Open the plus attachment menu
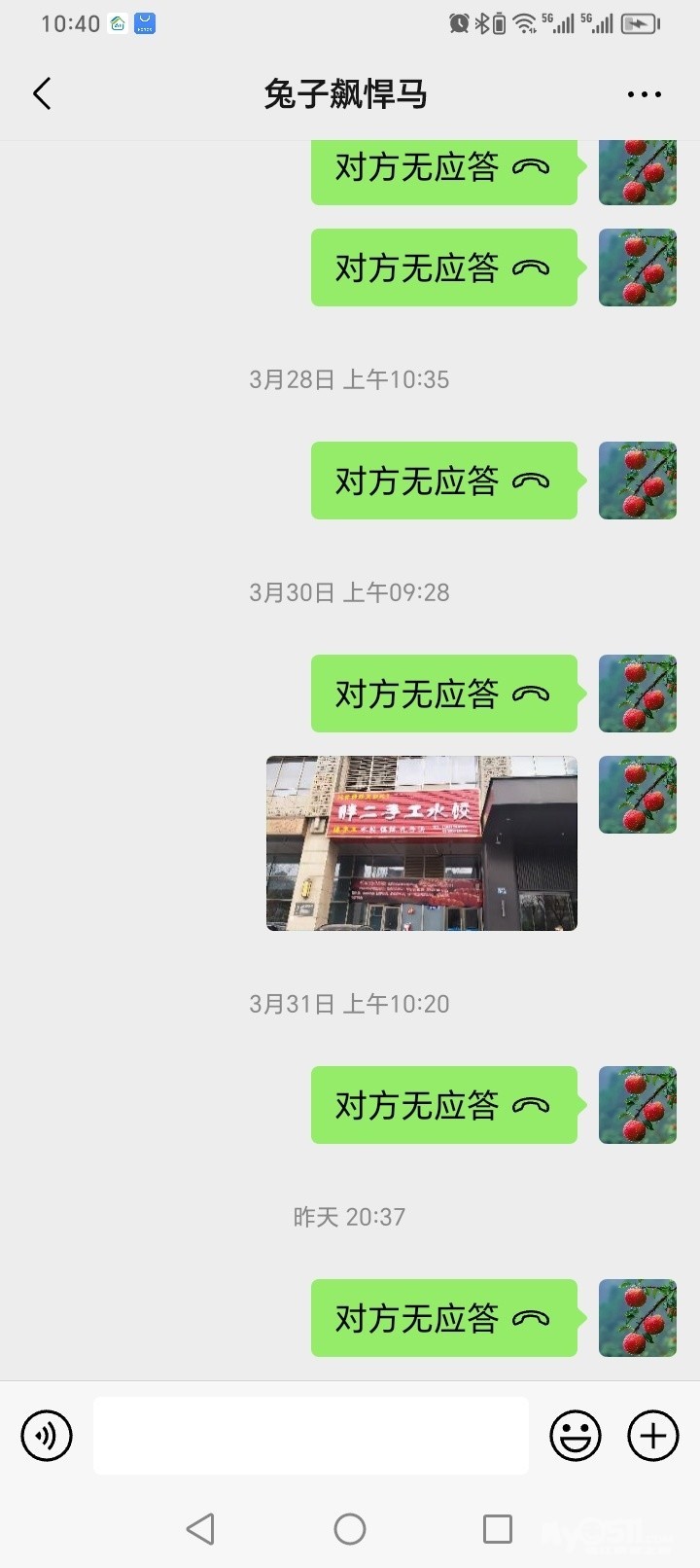Image resolution: width=700 pixels, height=1568 pixels. pos(652,1435)
